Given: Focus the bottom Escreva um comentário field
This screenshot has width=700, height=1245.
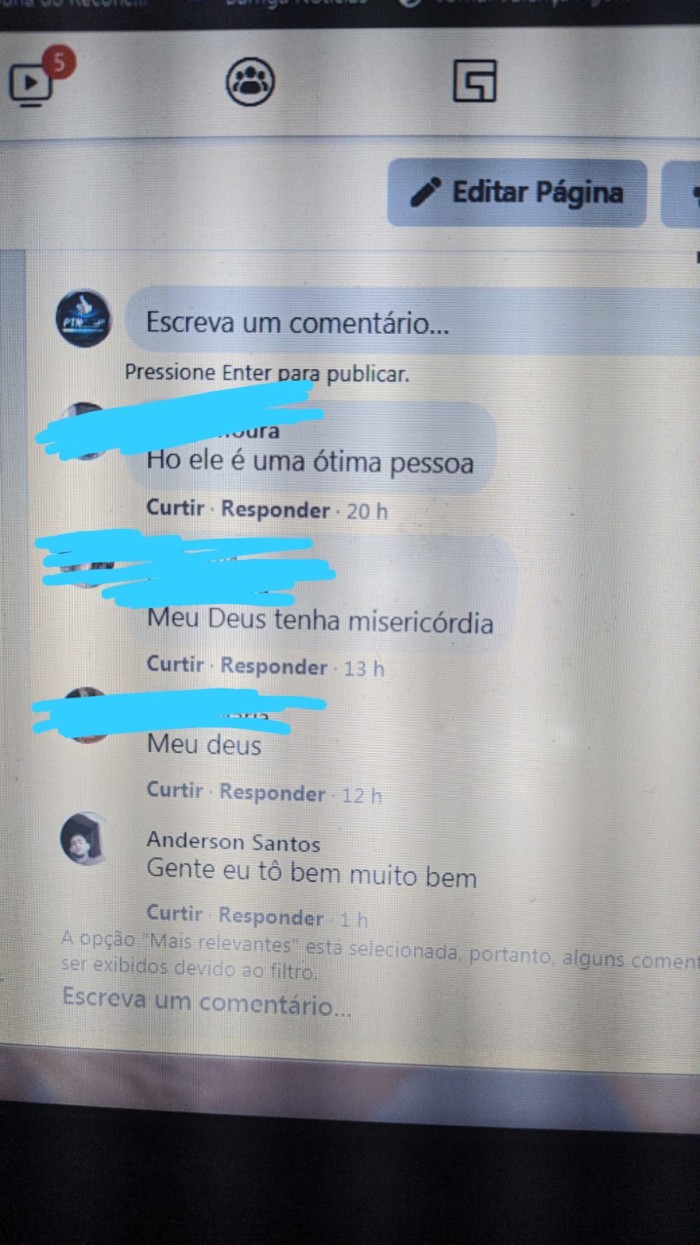Looking at the screenshot, I should pyautogui.click(x=207, y=1000).
